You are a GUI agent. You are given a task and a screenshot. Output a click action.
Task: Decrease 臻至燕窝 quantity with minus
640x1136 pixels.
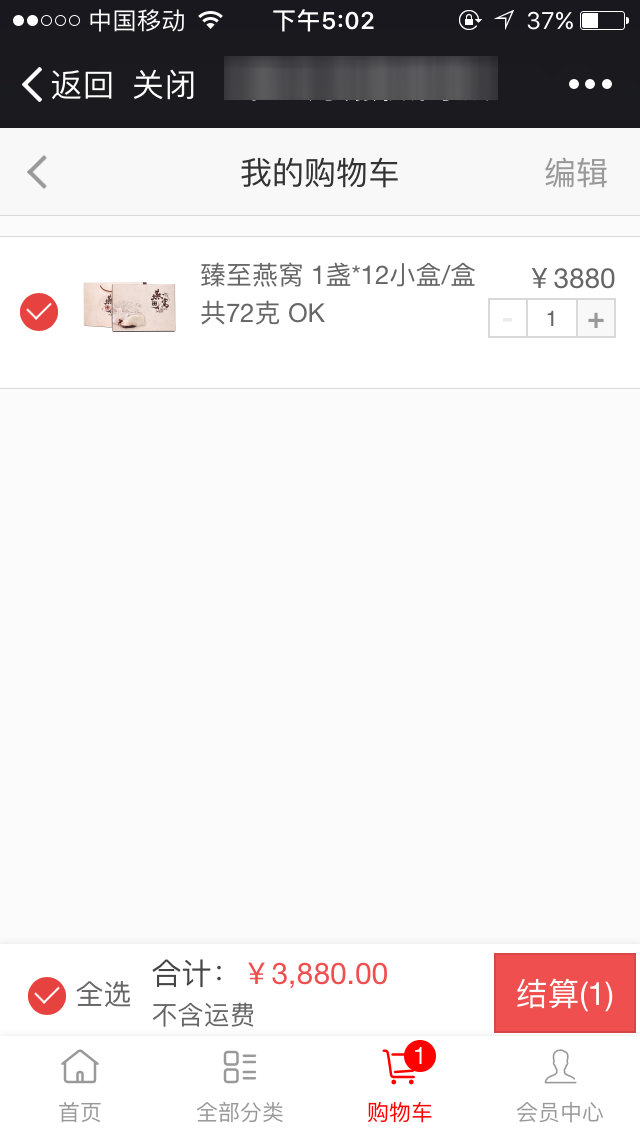point(508,319)
